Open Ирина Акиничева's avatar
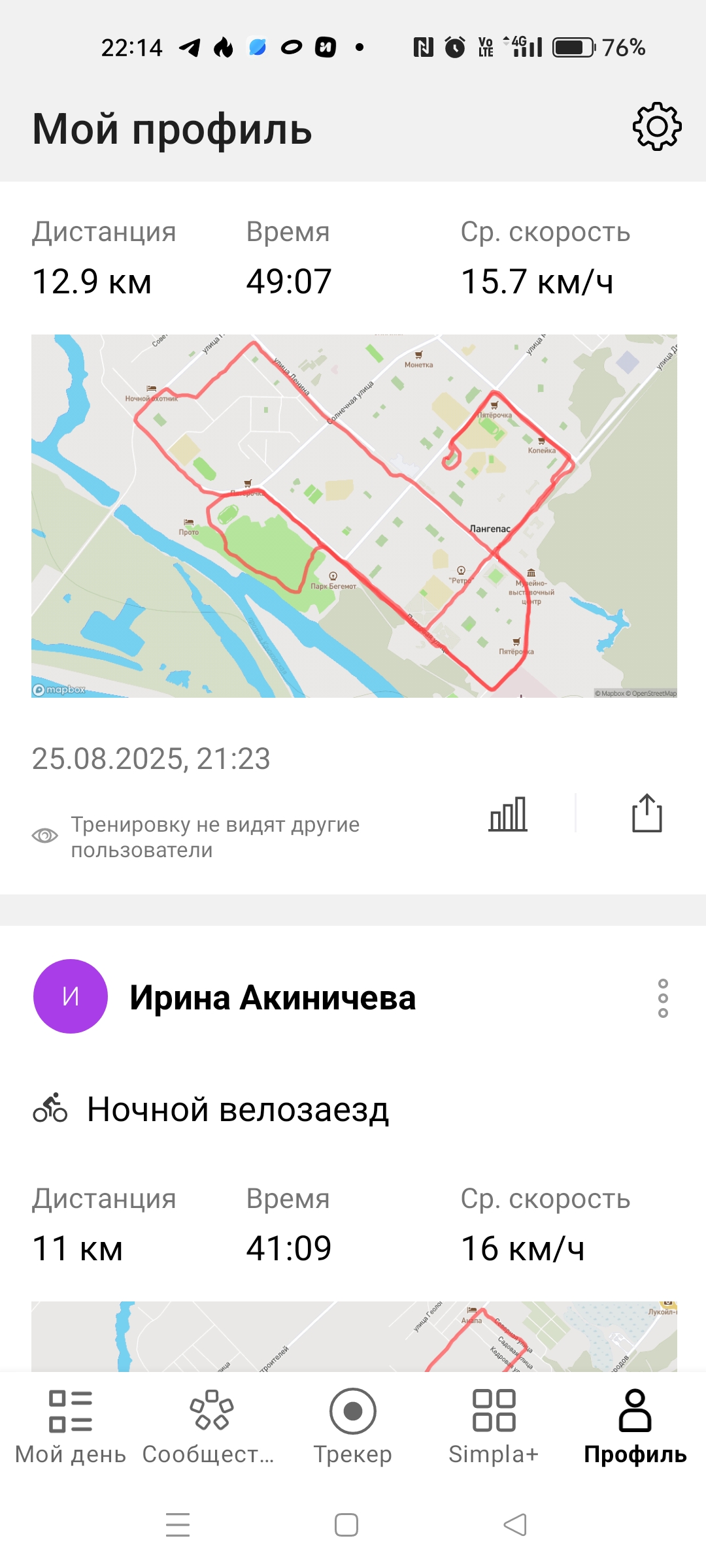This screenshot has height=1568, width=706. coord(71,996)
